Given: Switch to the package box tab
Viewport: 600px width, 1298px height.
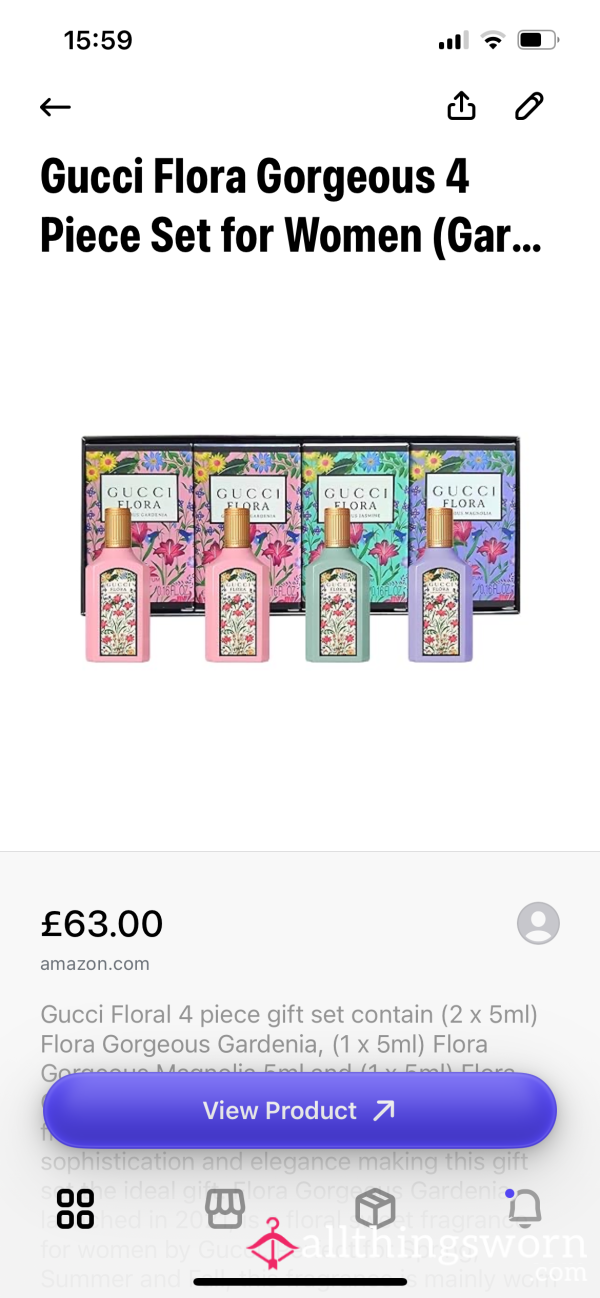Looking at the screenshot, I should pos(375,1208).
